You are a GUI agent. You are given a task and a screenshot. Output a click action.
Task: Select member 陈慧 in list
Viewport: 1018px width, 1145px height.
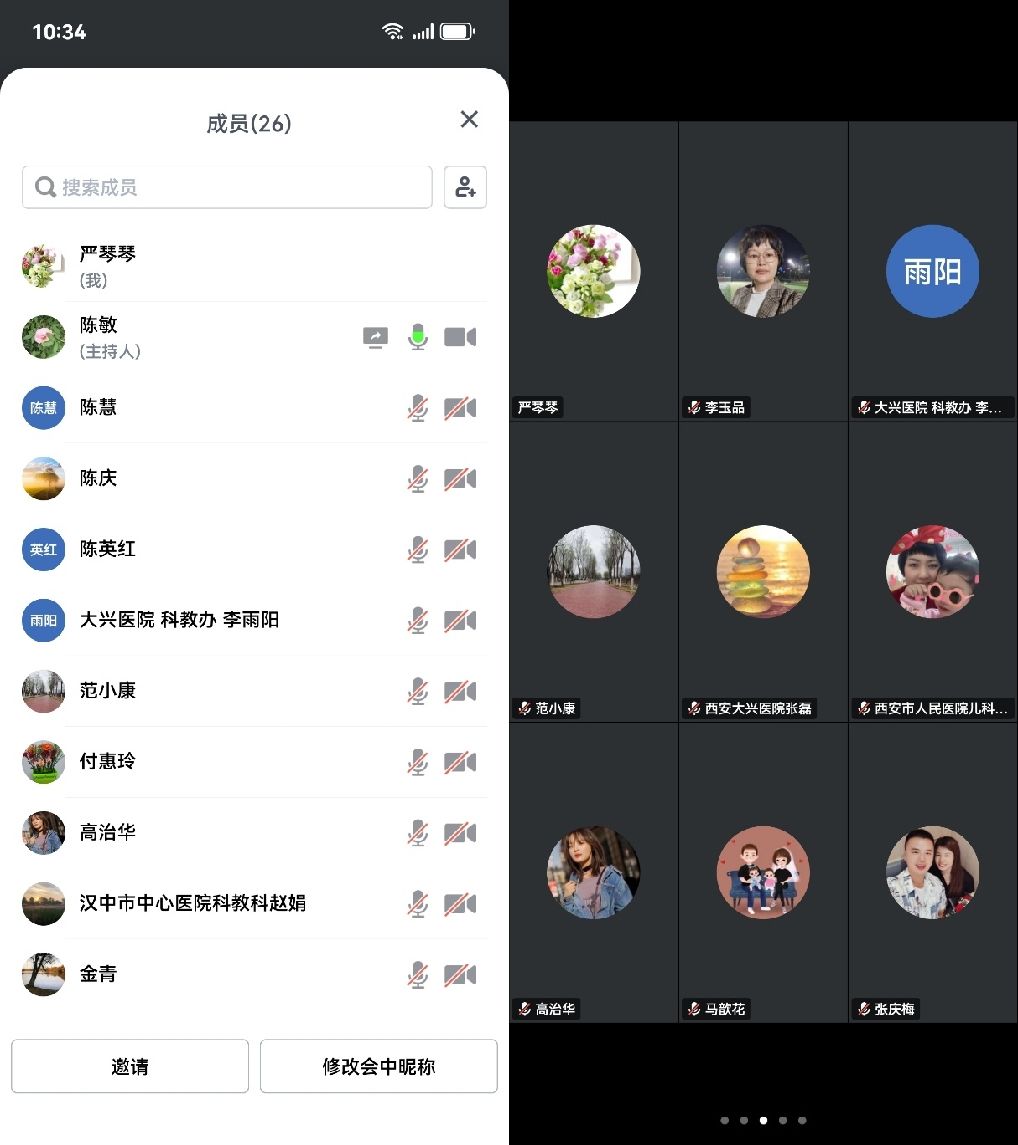point(200,408)
